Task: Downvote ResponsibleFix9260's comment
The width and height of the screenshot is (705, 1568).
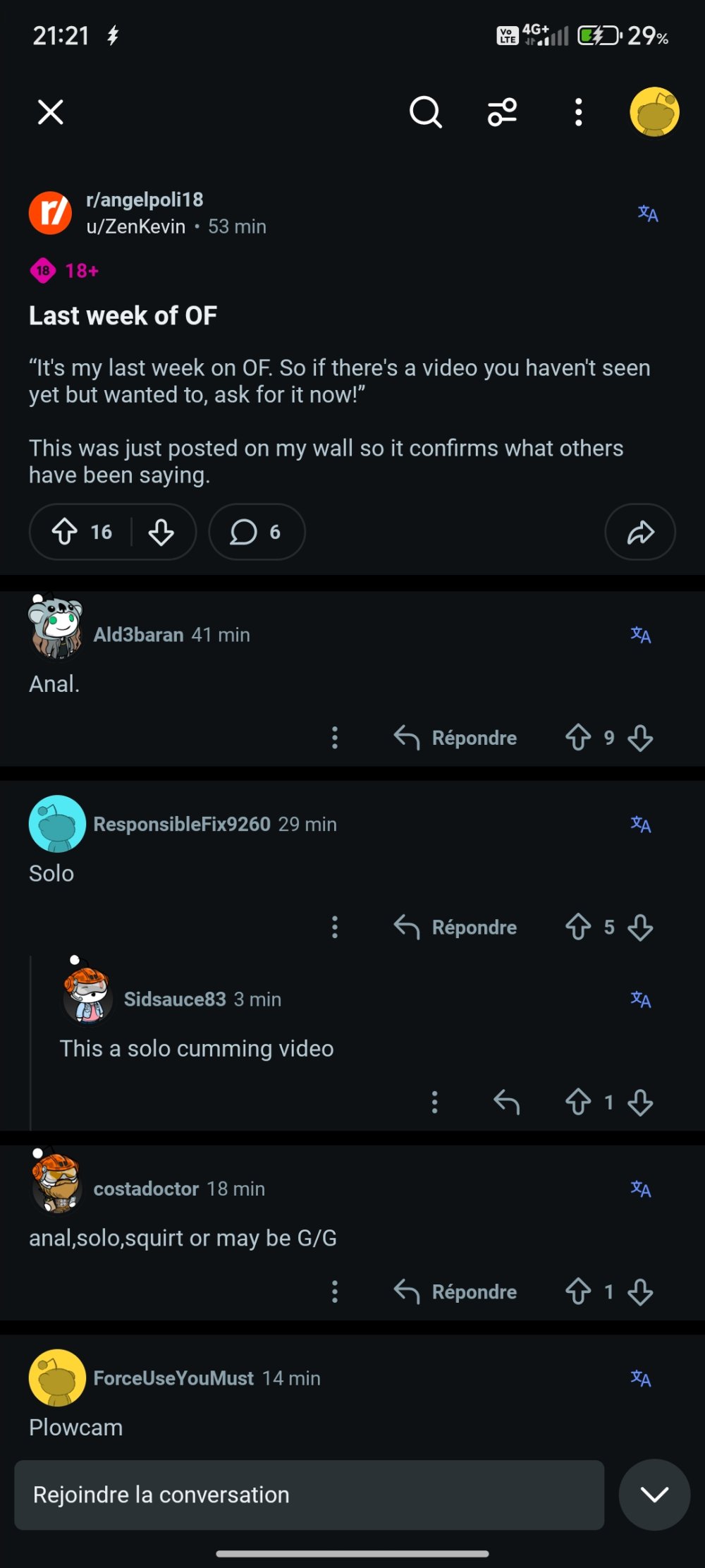Action: [x=640, y=927]
